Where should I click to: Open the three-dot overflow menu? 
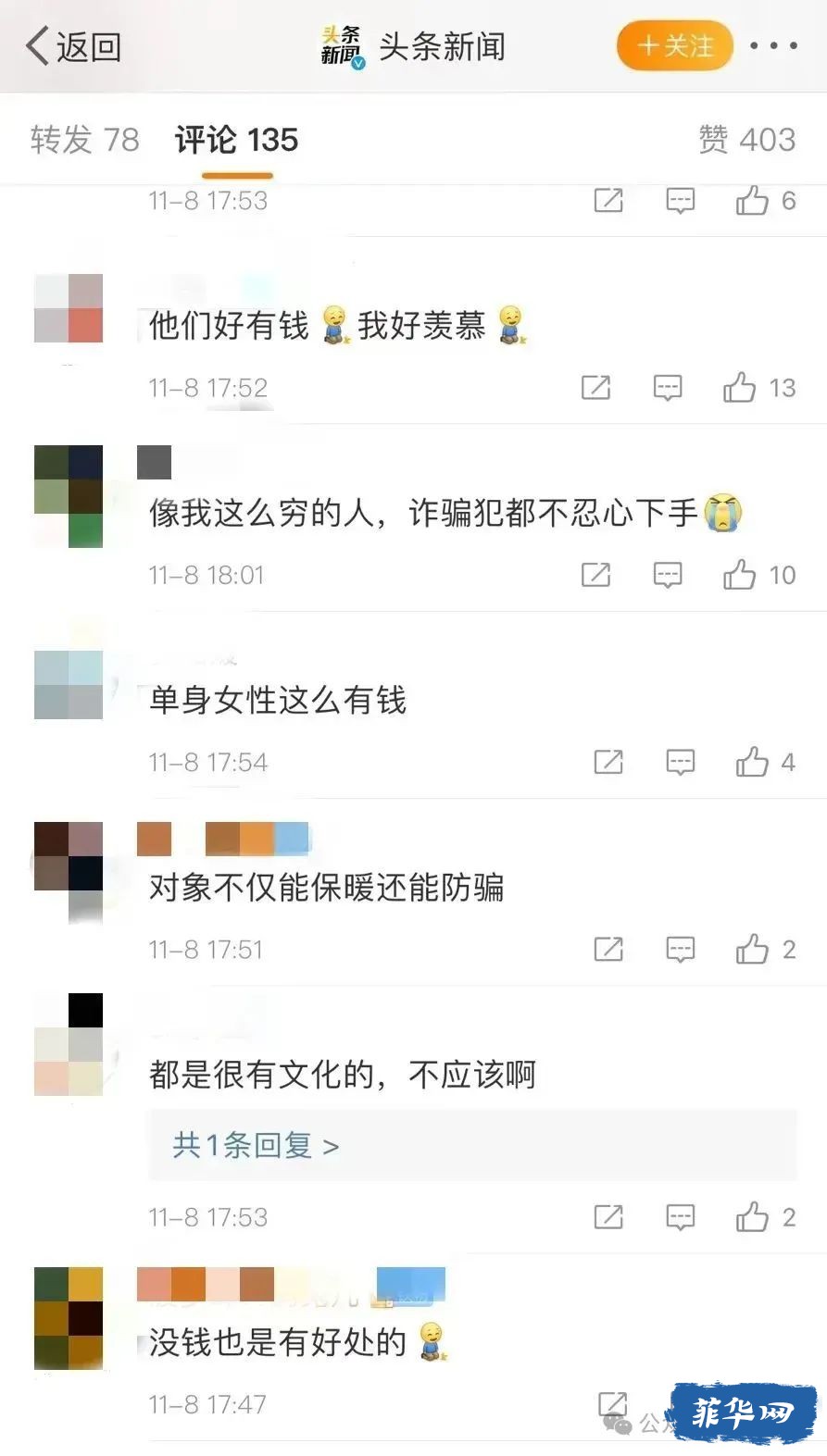772,45
